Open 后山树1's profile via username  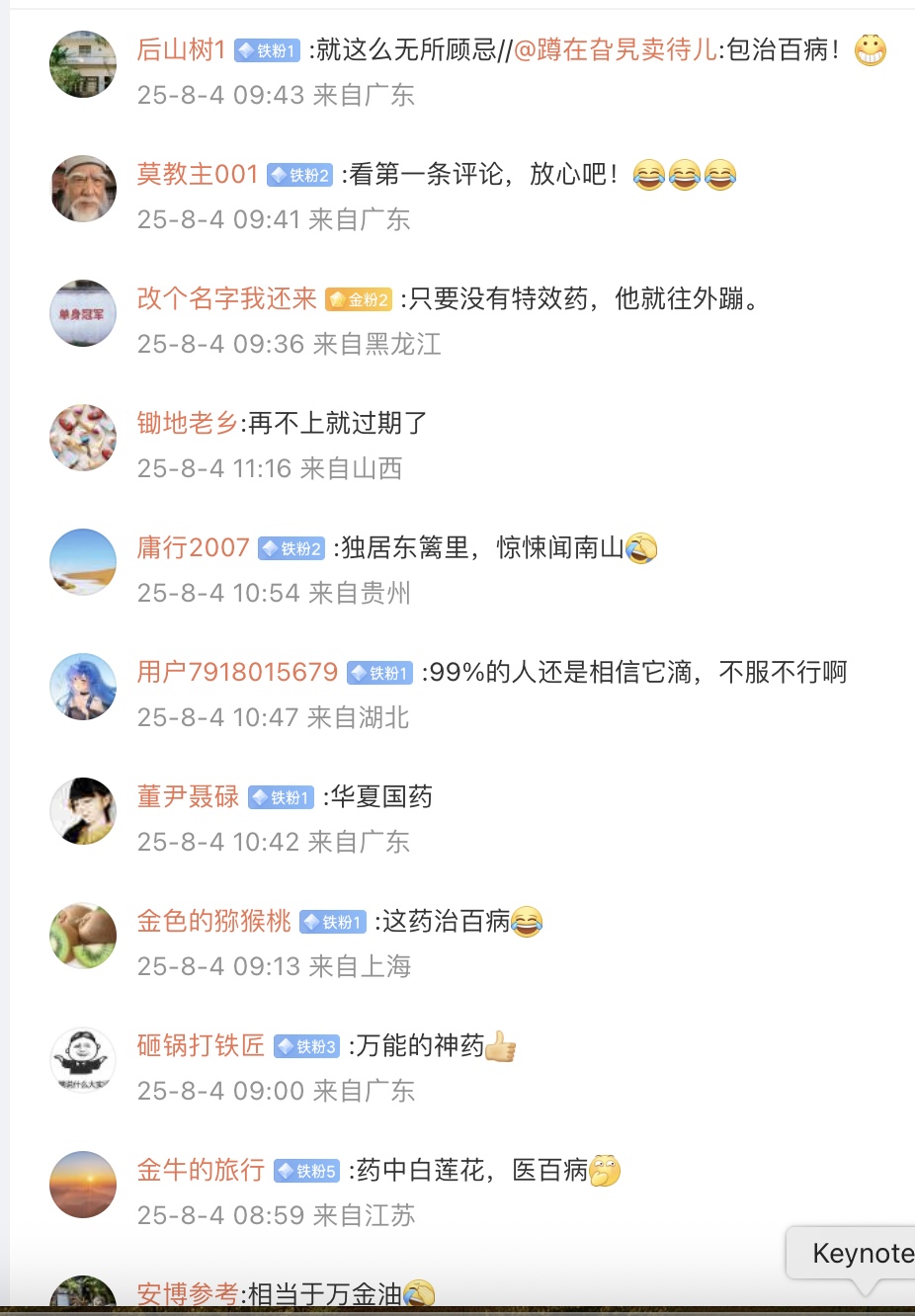pyautogui.click(x=182, y=49)
